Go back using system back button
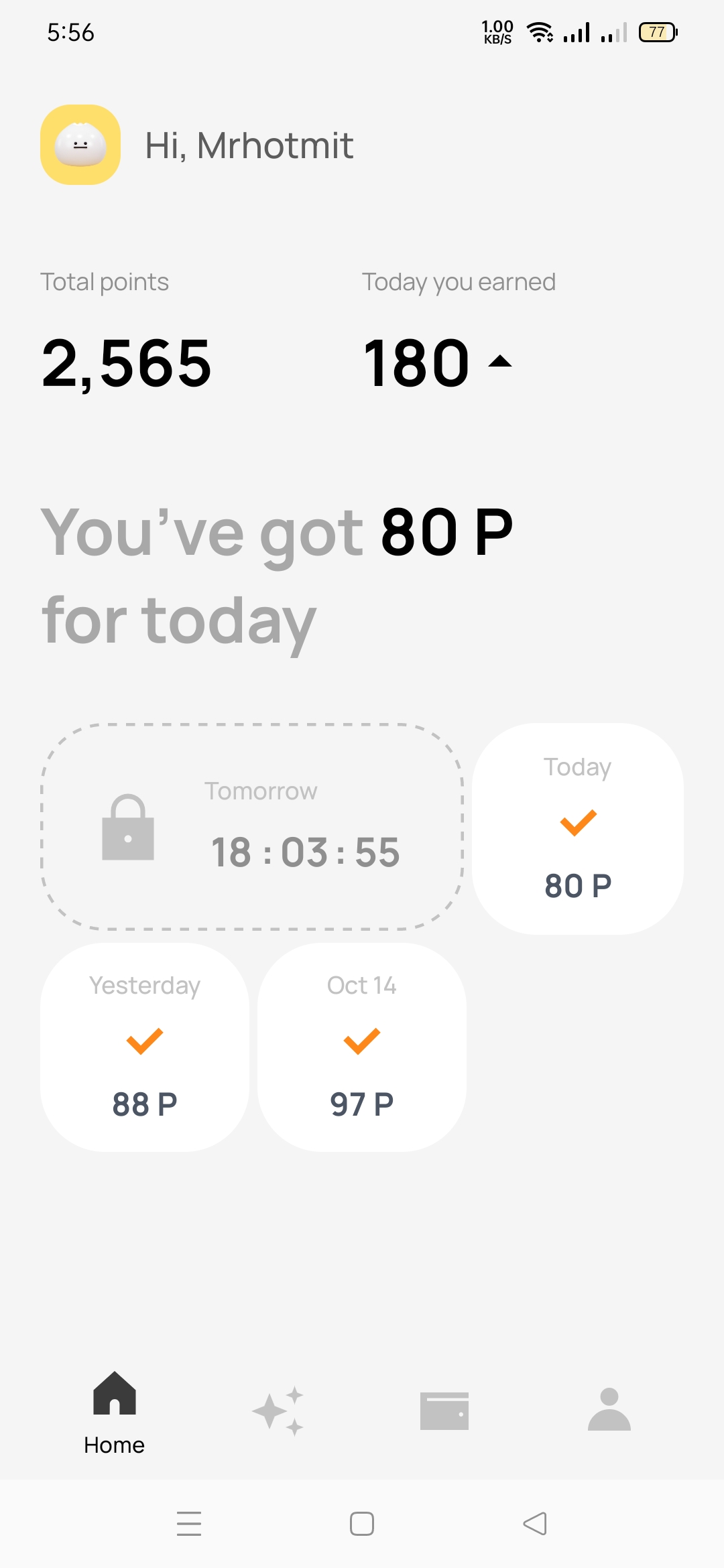Viewport: 724px width, 1568px height. [x=535, y=1524]
